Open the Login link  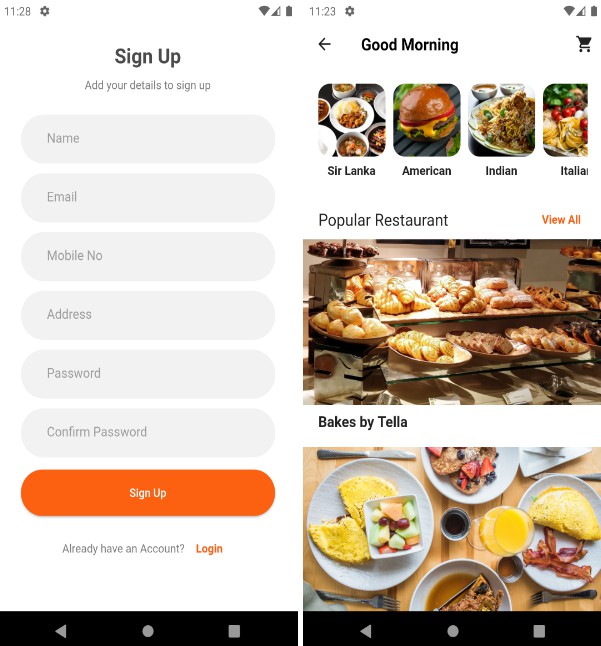[209, 549]
